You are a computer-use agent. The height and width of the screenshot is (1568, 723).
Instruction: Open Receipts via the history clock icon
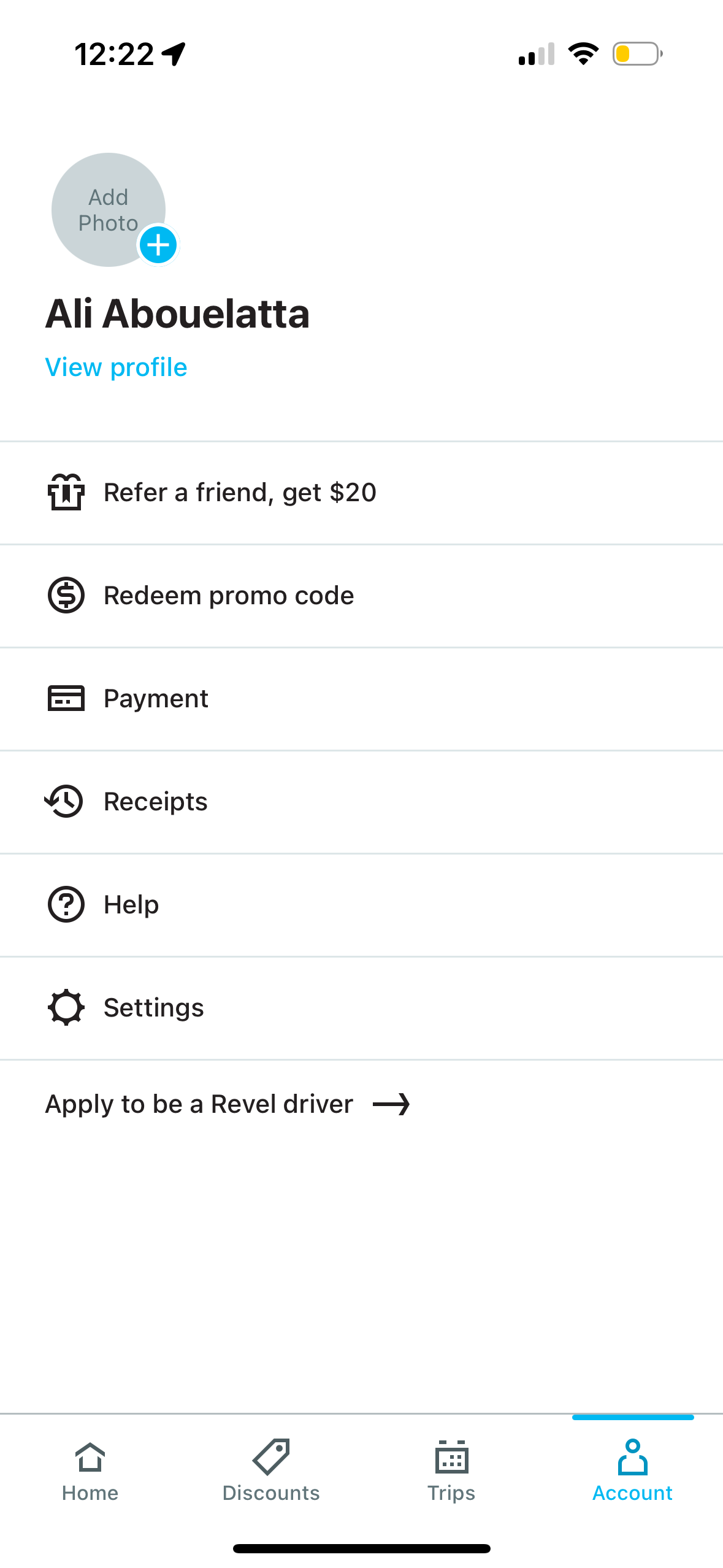click(66, 801)
